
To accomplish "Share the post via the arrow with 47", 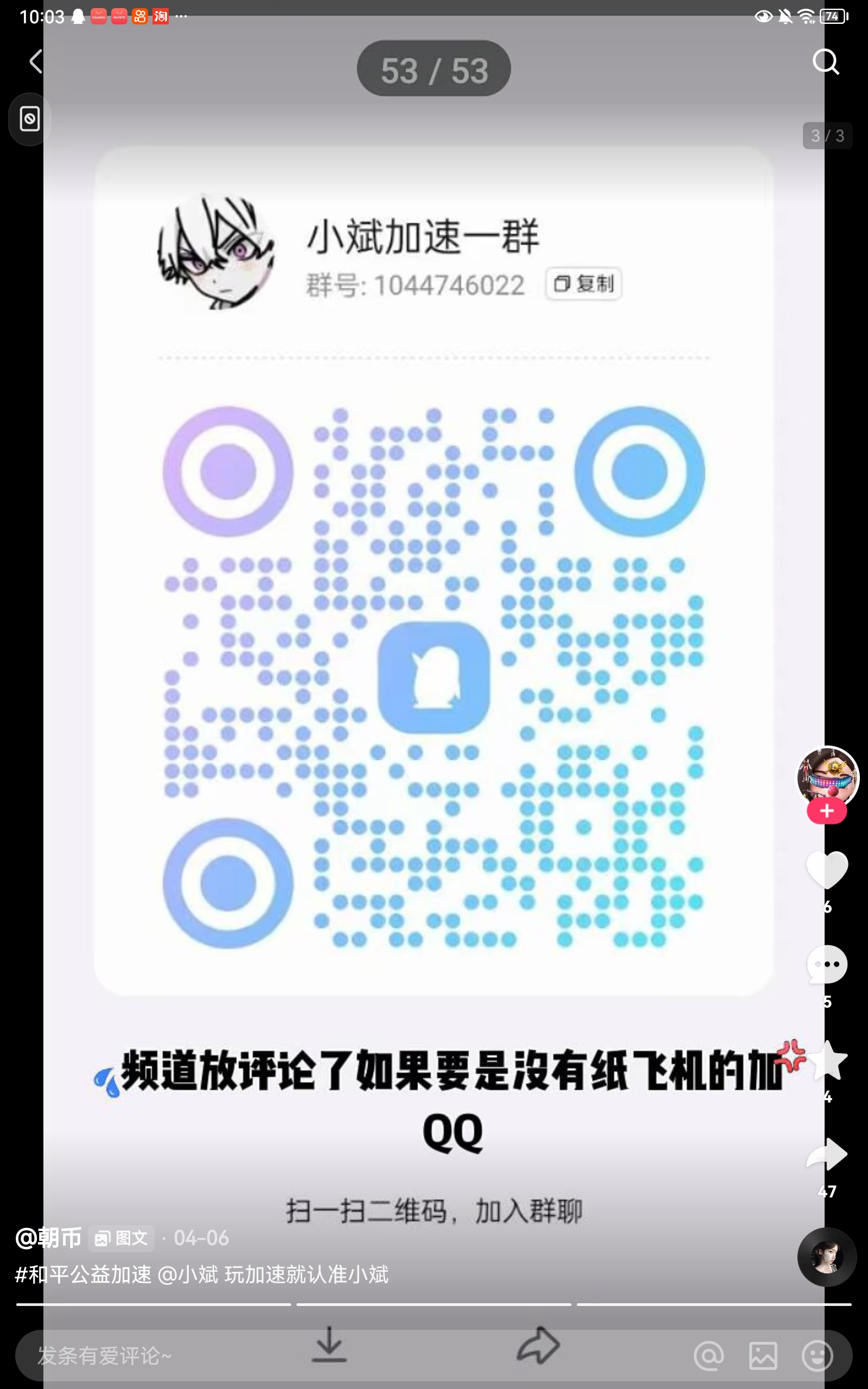I will click(827, 1154).
